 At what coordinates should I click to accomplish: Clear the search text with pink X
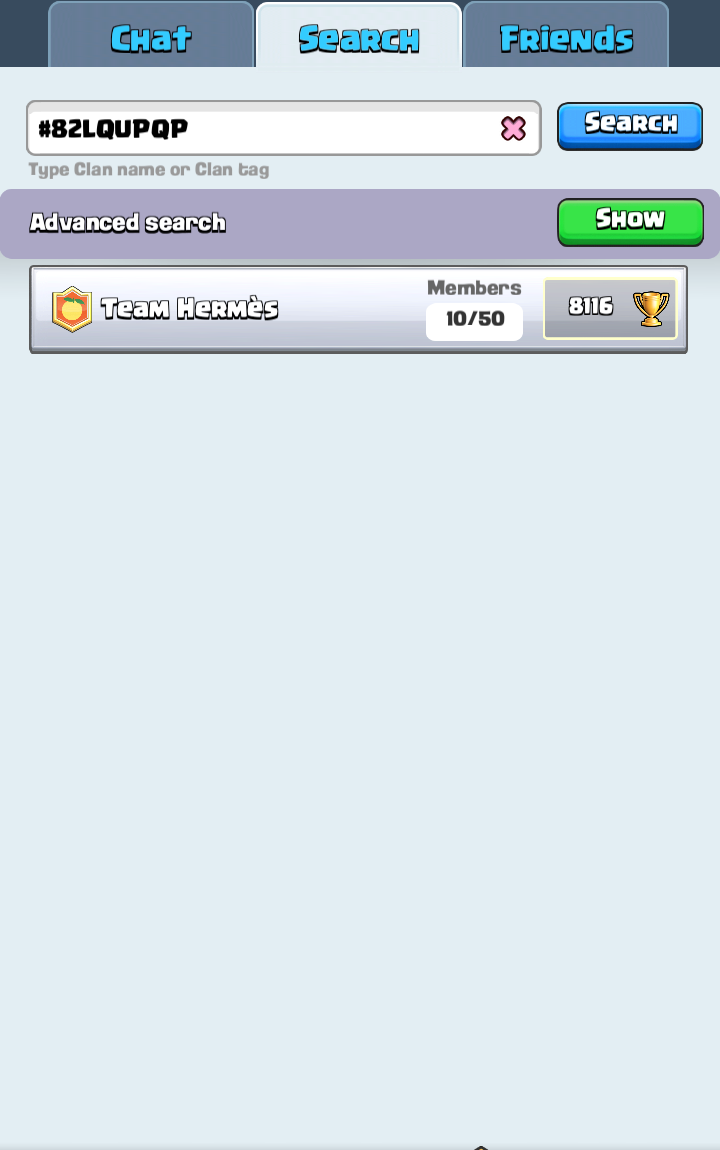513,128
